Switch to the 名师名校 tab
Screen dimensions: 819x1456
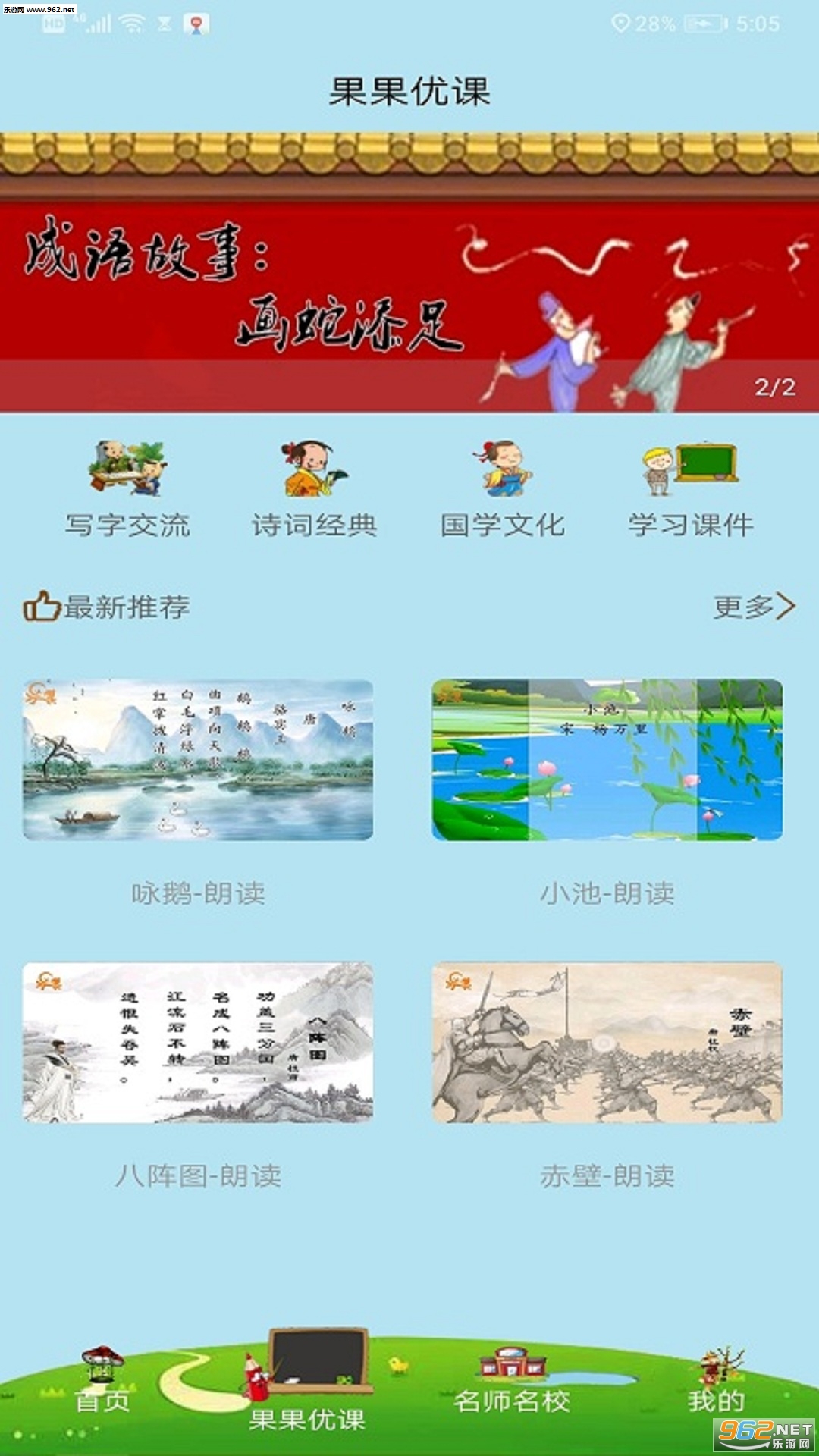pos(512,1382)
